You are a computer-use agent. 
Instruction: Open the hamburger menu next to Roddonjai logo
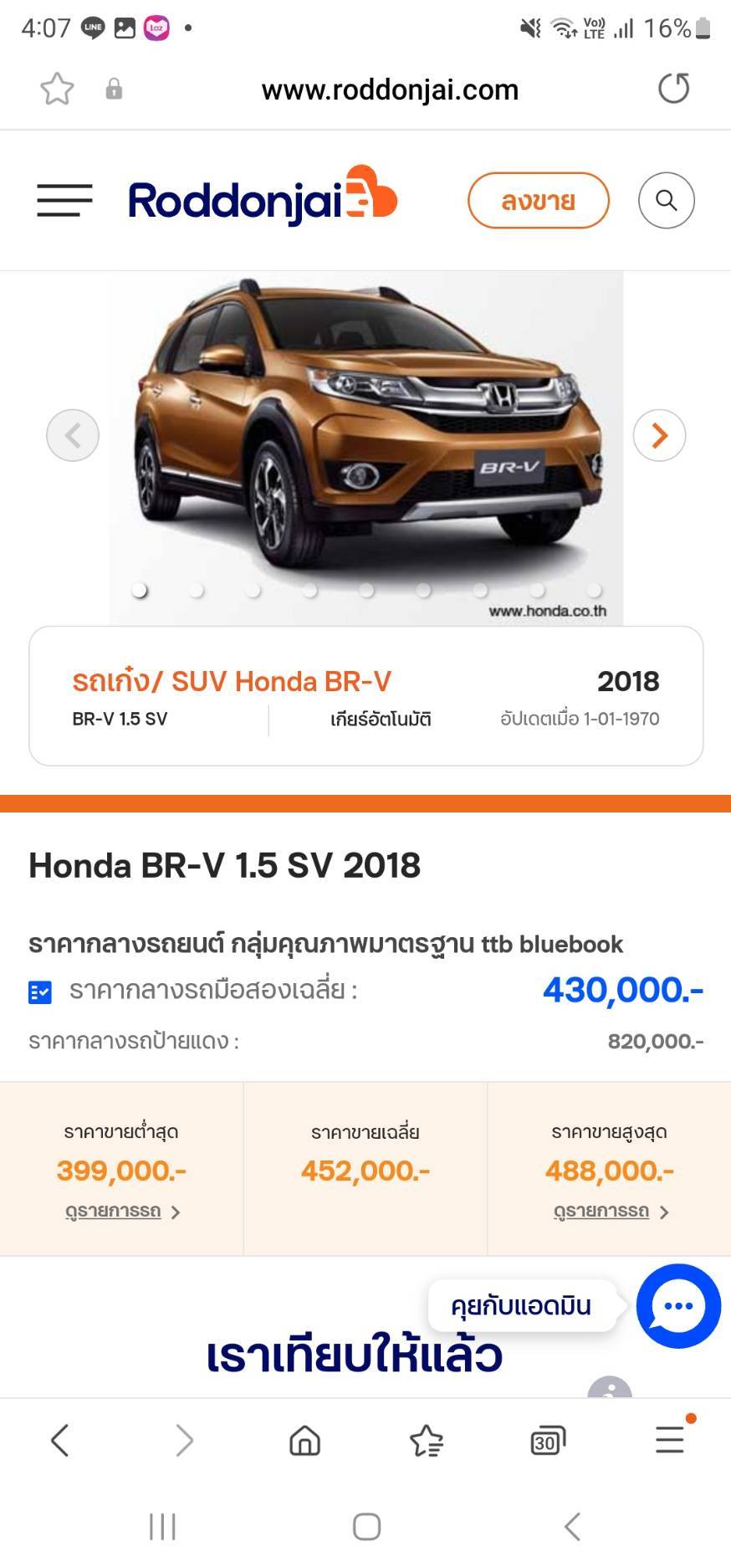coord(64,201)
